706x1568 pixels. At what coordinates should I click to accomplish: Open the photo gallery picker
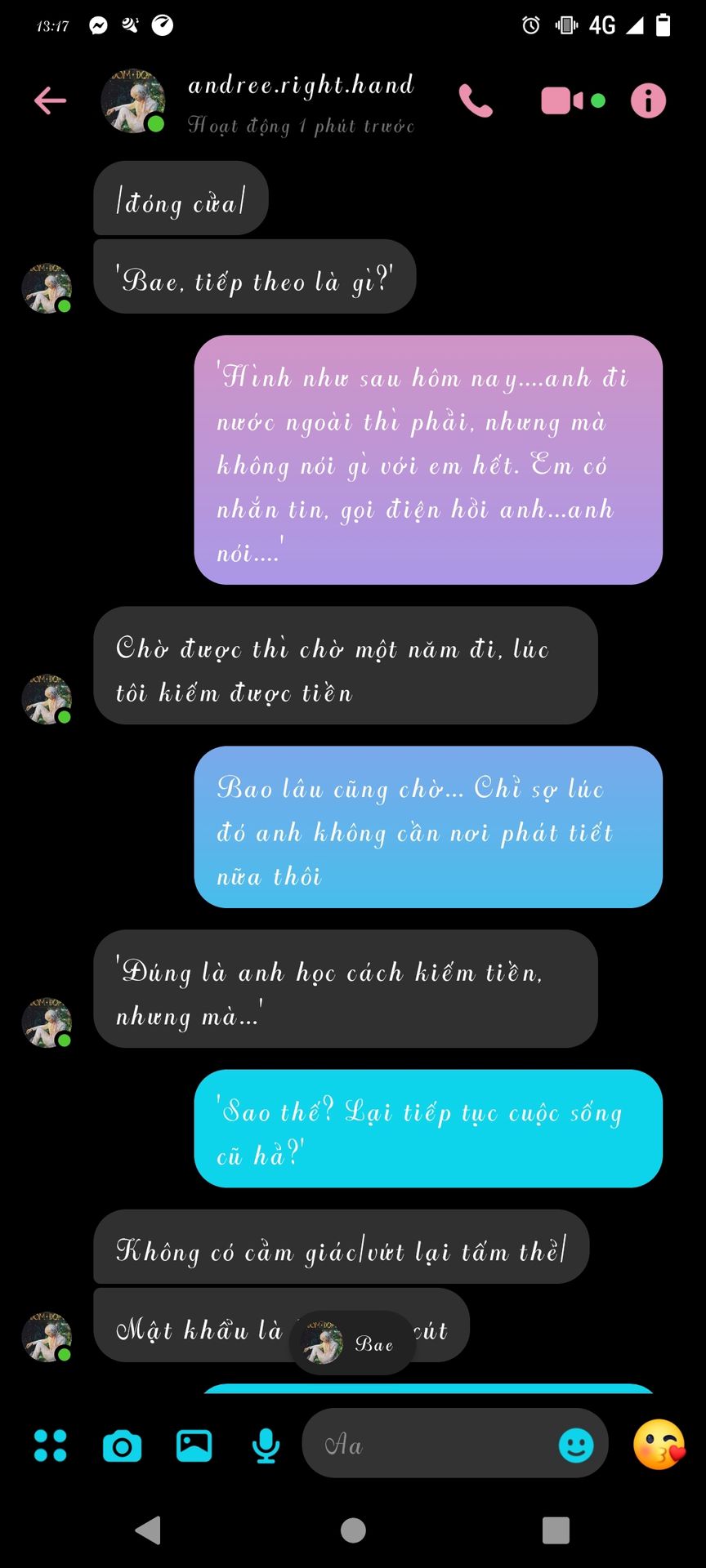click(x=194, y=1445)
